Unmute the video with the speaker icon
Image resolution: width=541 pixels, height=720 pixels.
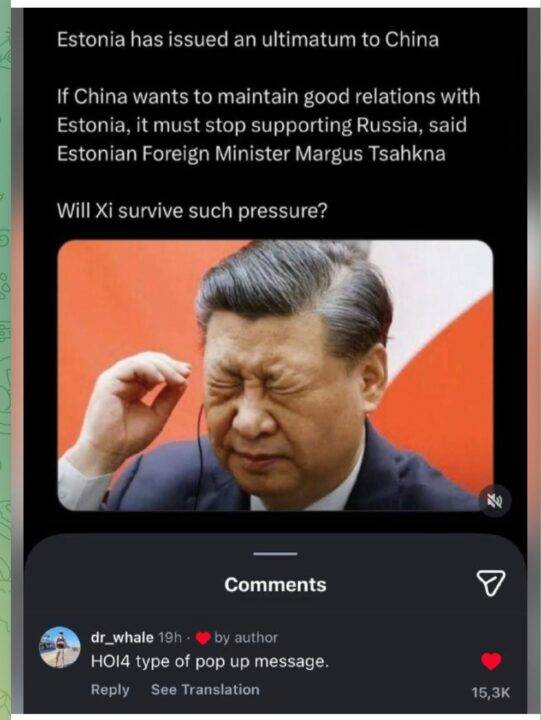(x=494, y=501)
